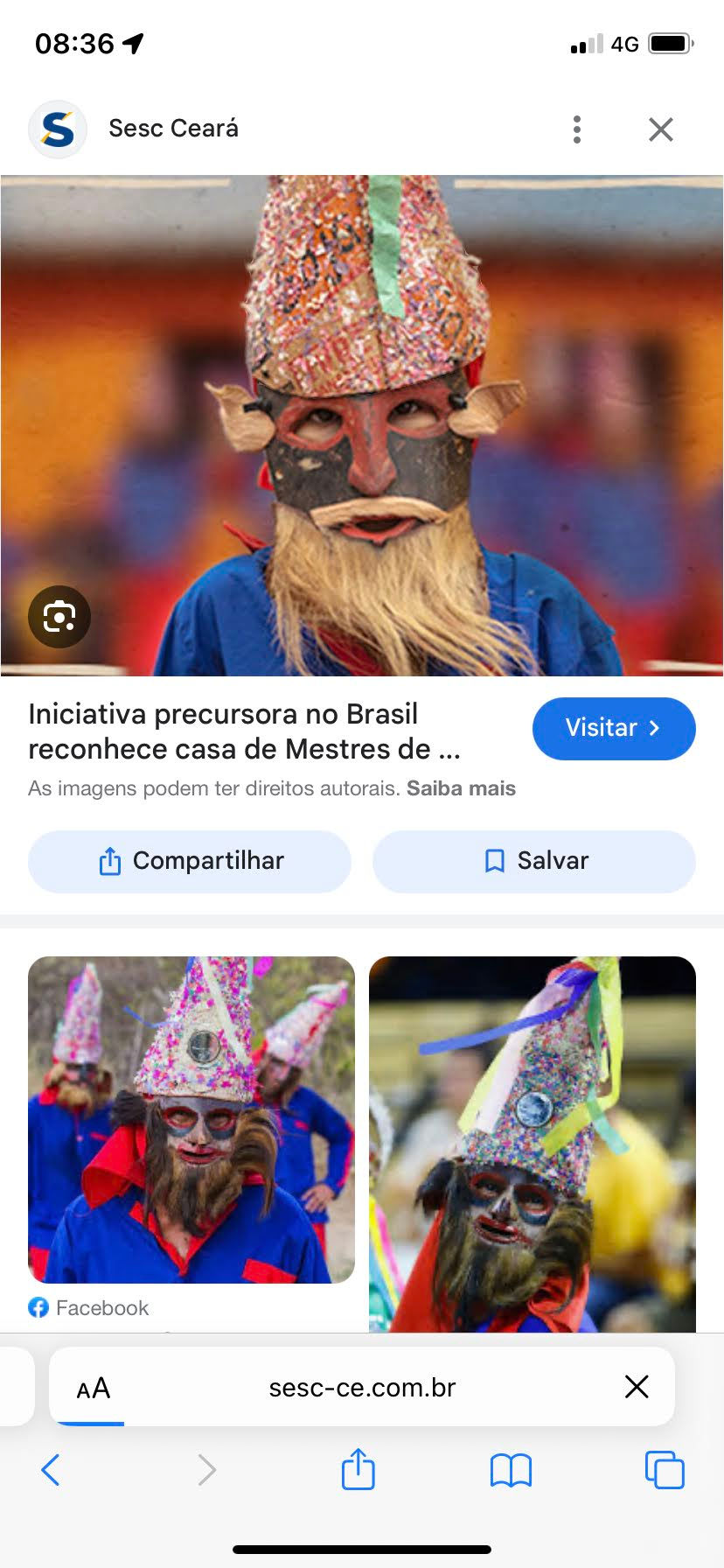724x1568 pixels.
Task: Open the Safari tab switcher
Action: [665, 1470]
